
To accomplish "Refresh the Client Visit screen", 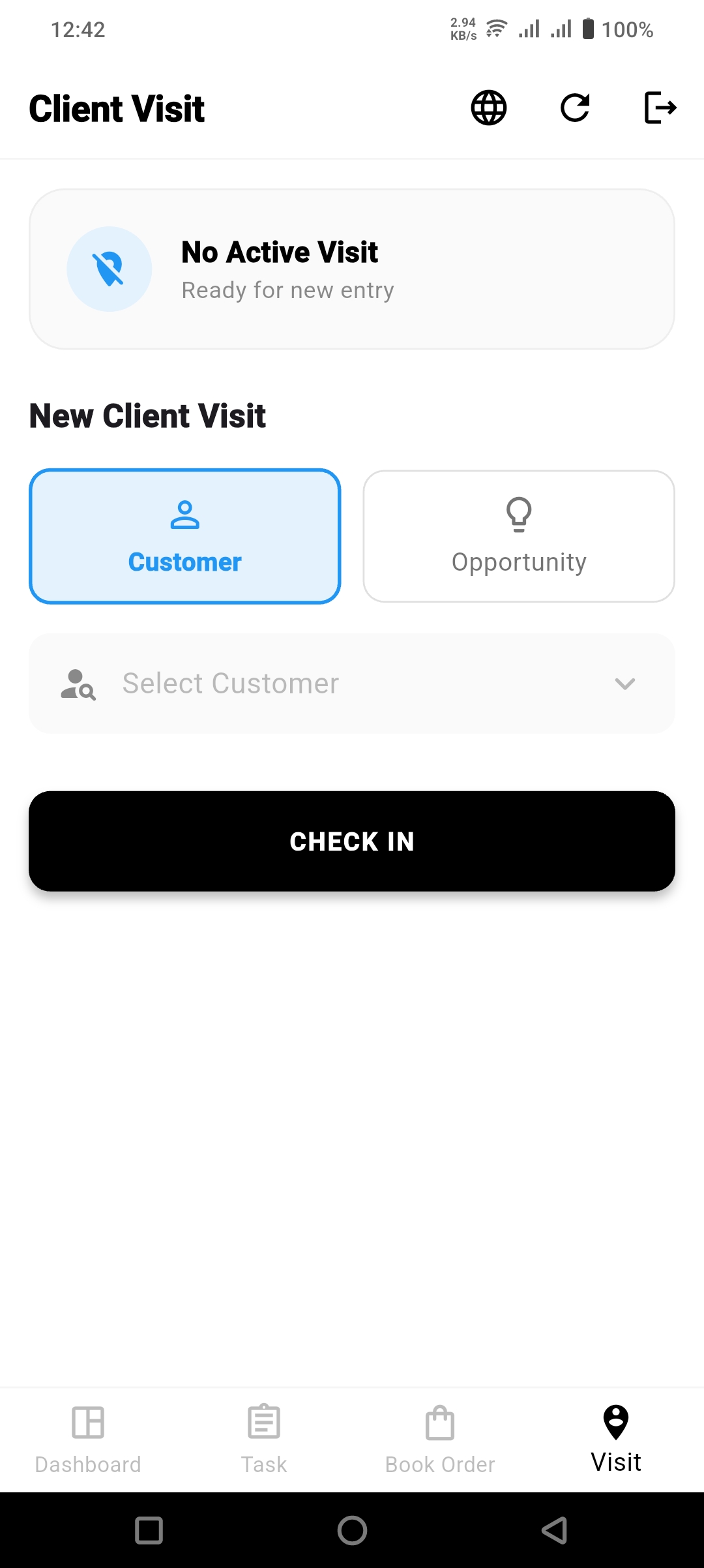I will click(x=574, y=108).
